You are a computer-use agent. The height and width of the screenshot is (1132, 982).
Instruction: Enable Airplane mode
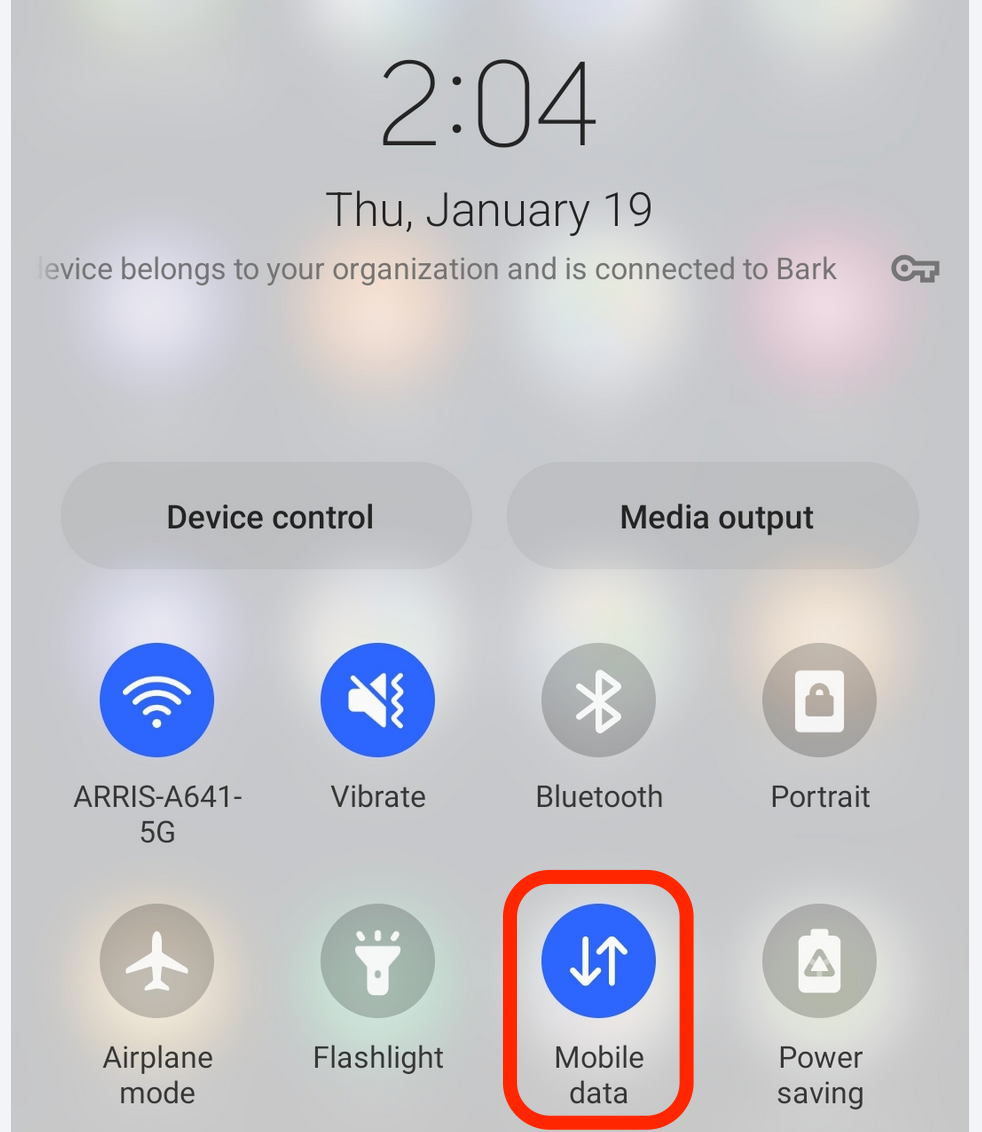coord(157,961)
